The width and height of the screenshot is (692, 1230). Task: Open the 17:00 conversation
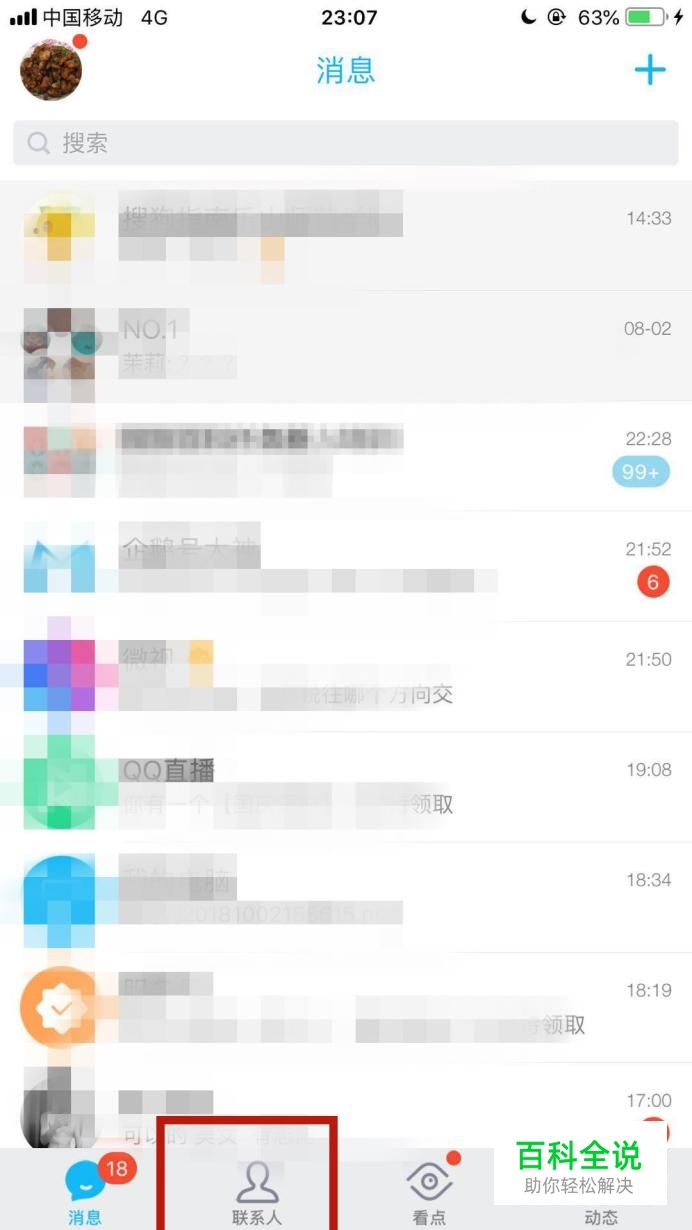(x=346, y=1106)
